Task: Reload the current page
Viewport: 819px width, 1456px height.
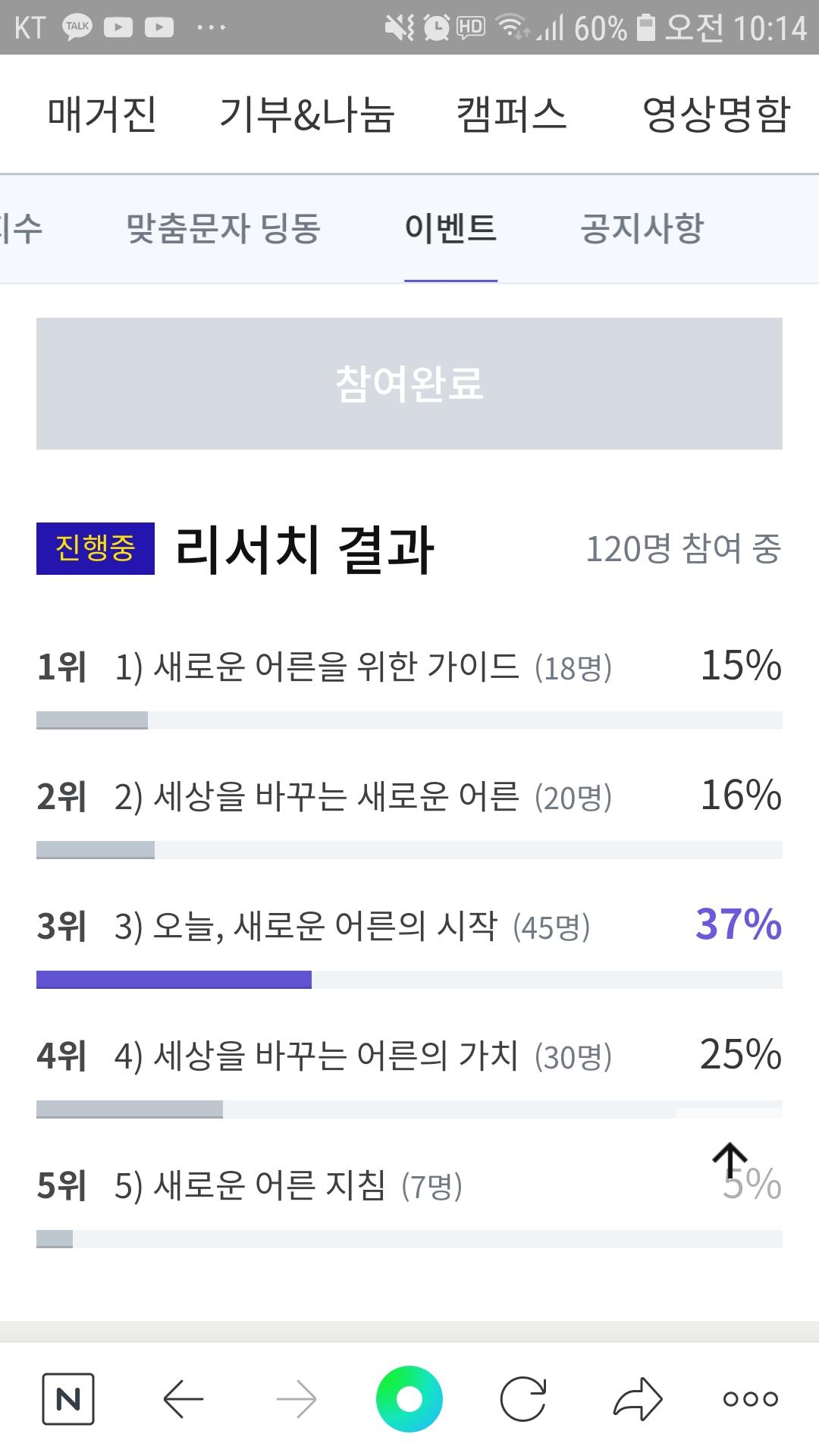Action: pyautogui.click(x=523, y=1398)
